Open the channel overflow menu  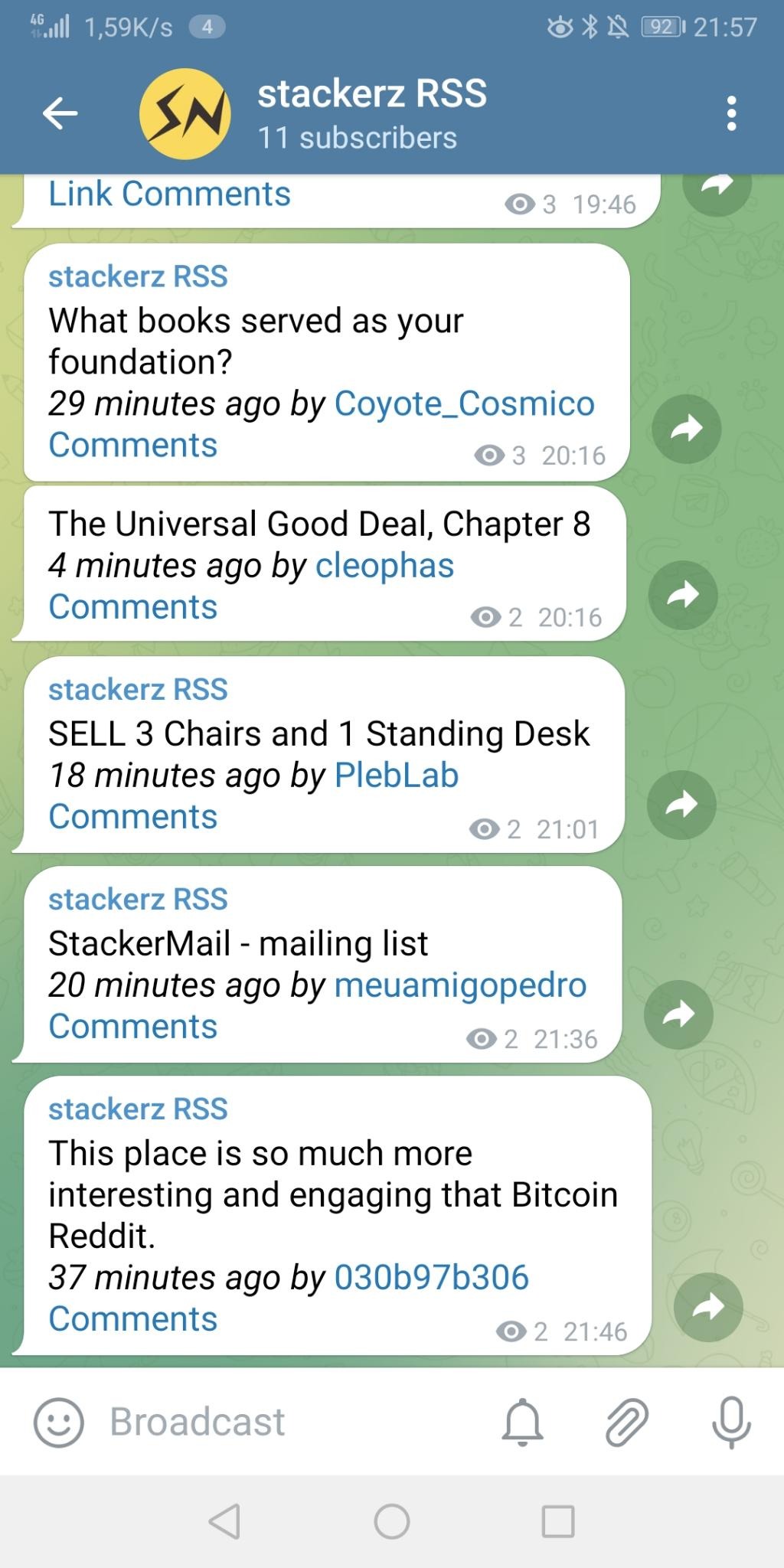pos(731,114)
